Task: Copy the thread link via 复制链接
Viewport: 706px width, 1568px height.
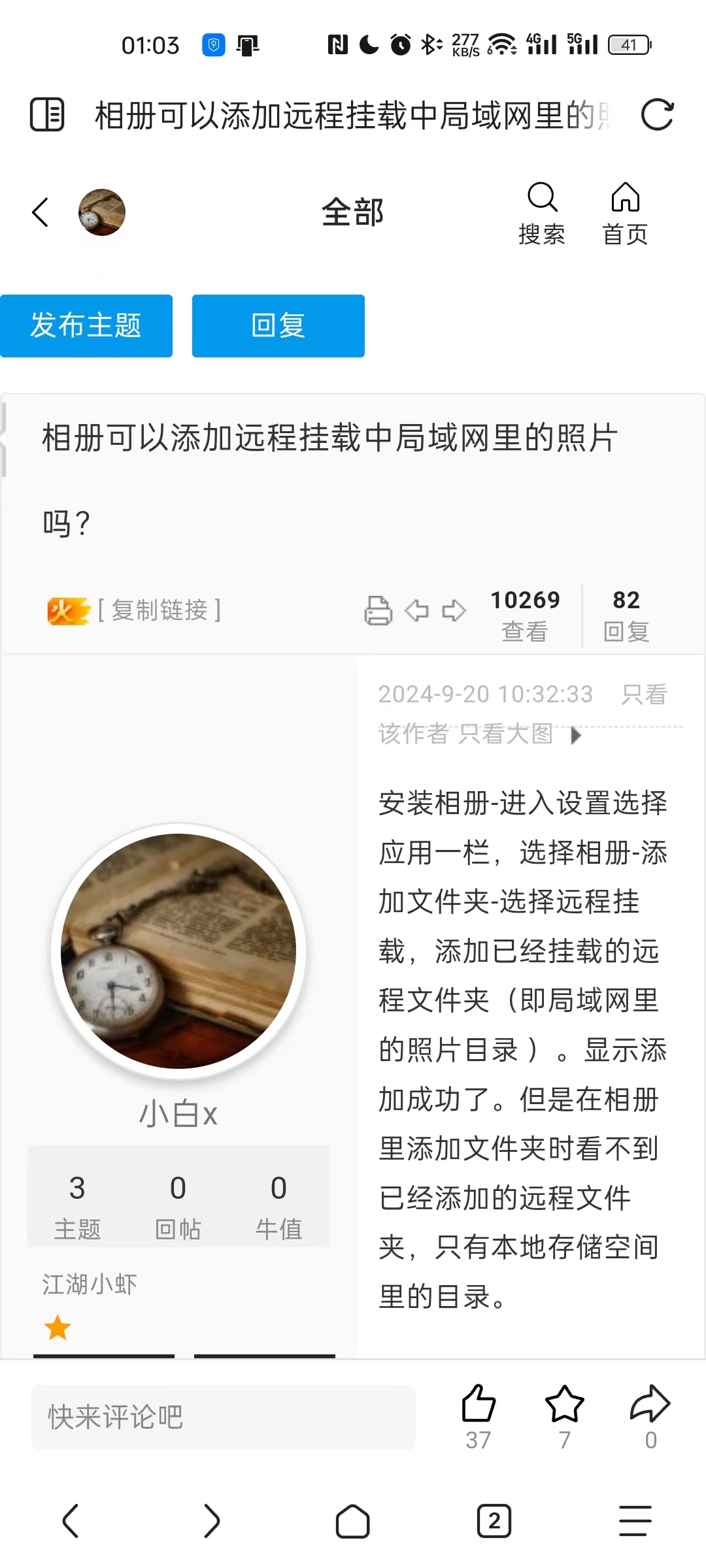Action: point(160,610)
